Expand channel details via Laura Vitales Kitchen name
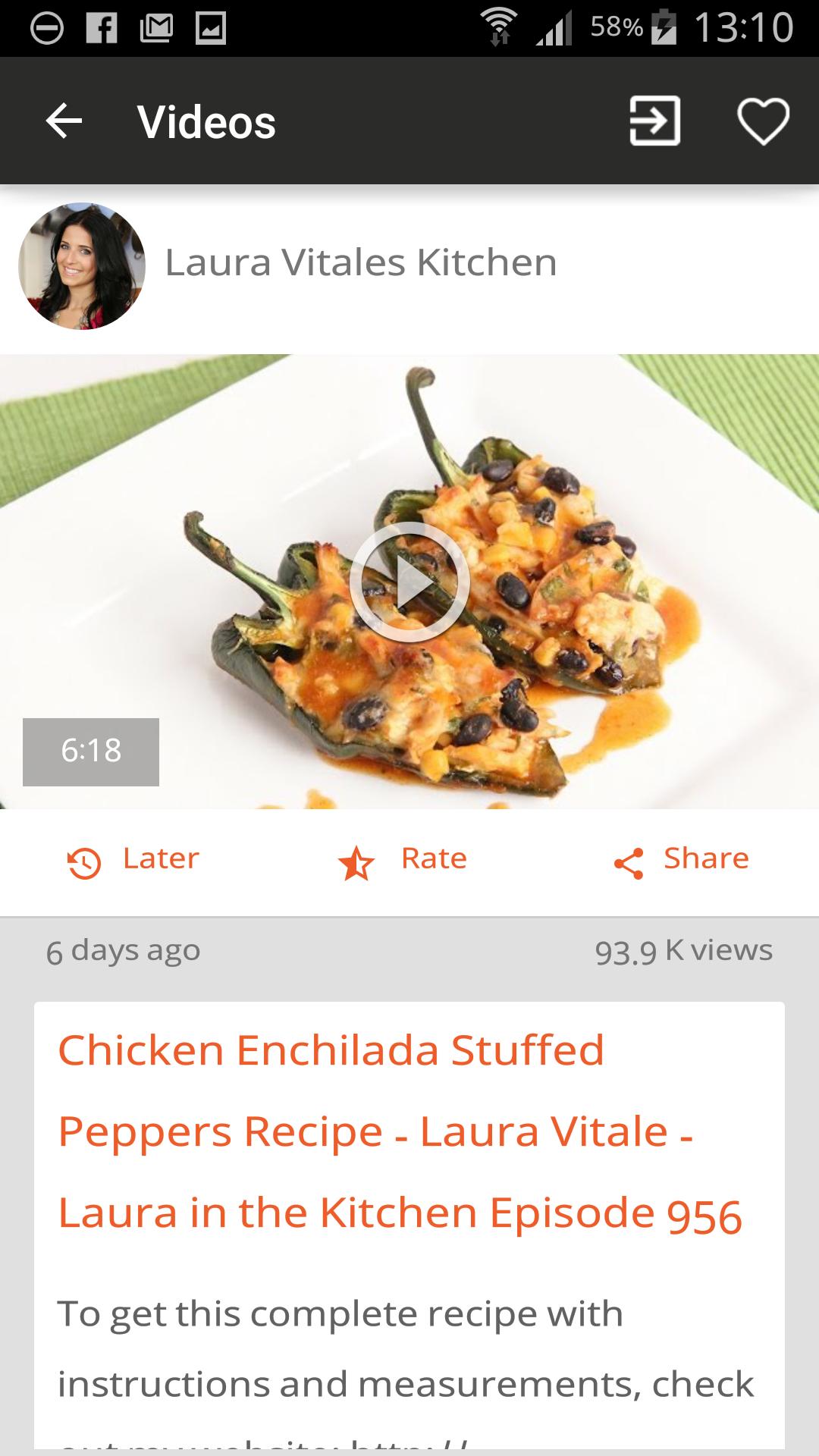 click(x=361, y=263)
